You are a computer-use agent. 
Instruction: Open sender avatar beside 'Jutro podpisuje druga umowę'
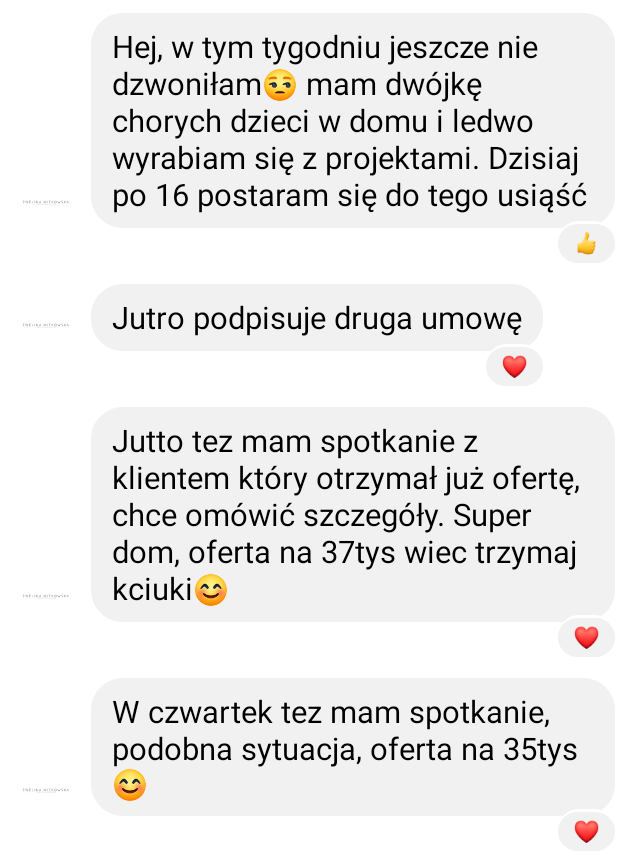[45, 325]
